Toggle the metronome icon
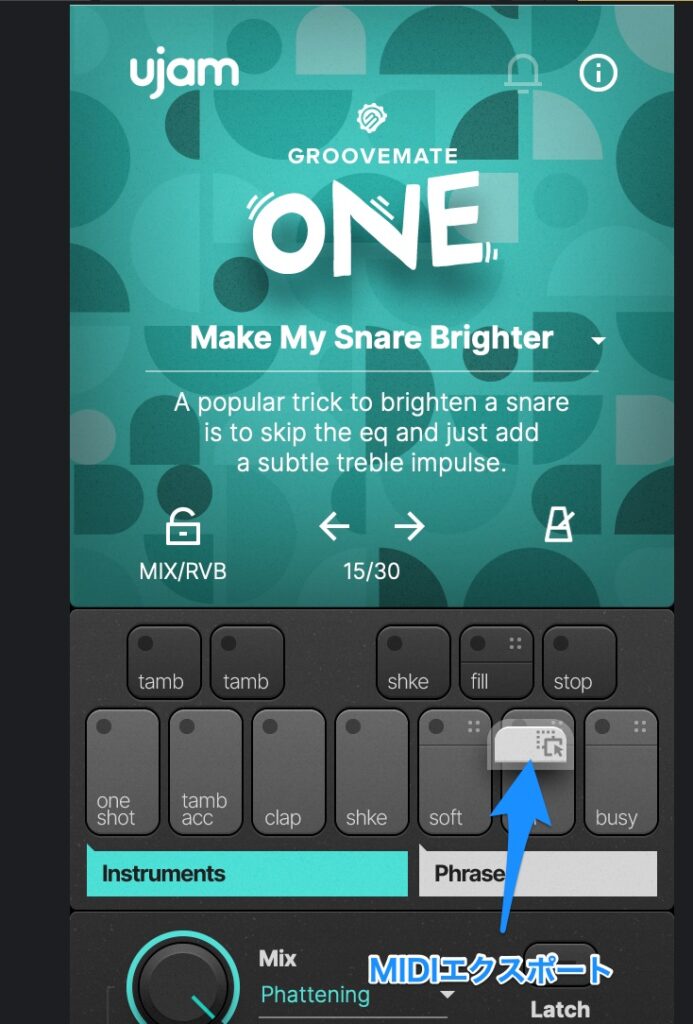Viewport: 693px width, 1024px height. point(558,525)
